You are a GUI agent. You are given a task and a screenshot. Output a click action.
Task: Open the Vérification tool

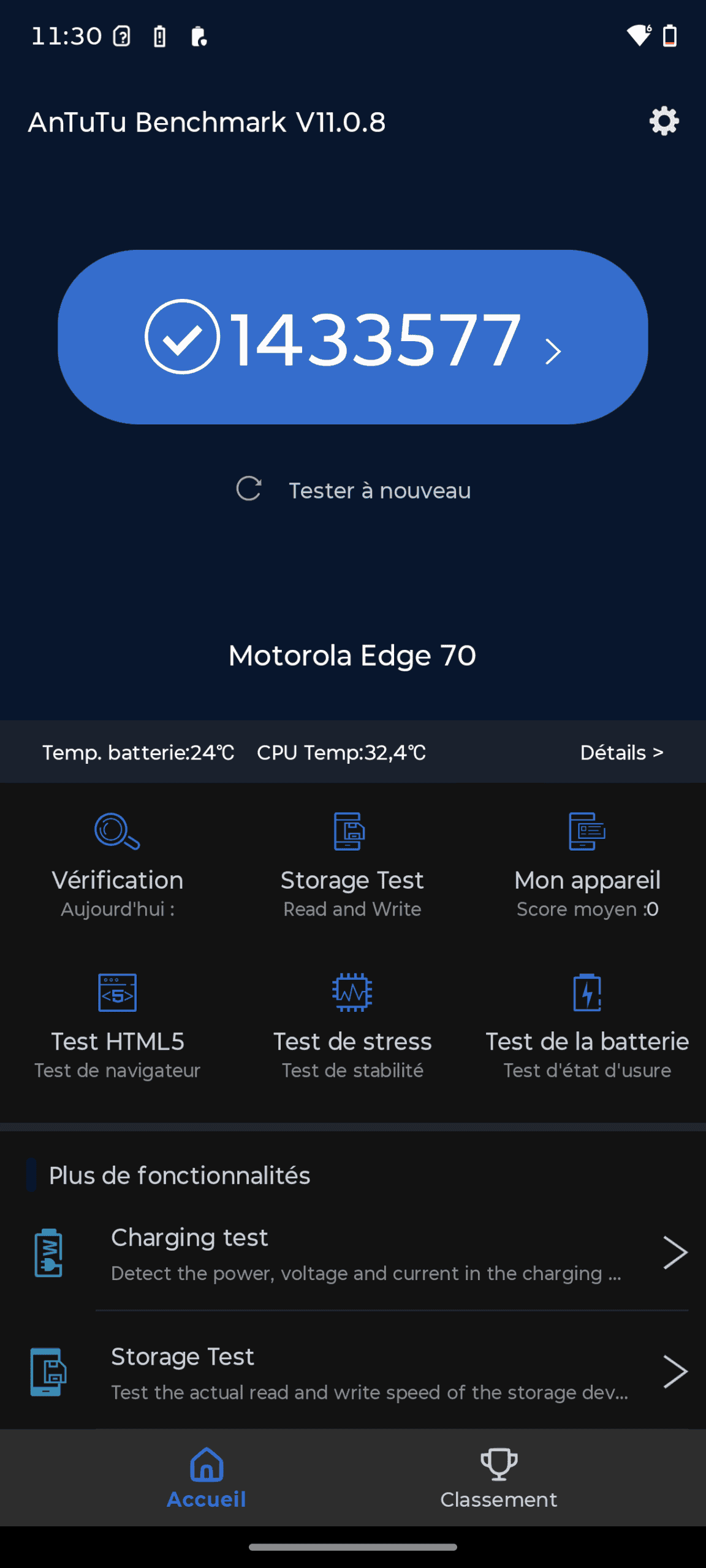(118, 864)
